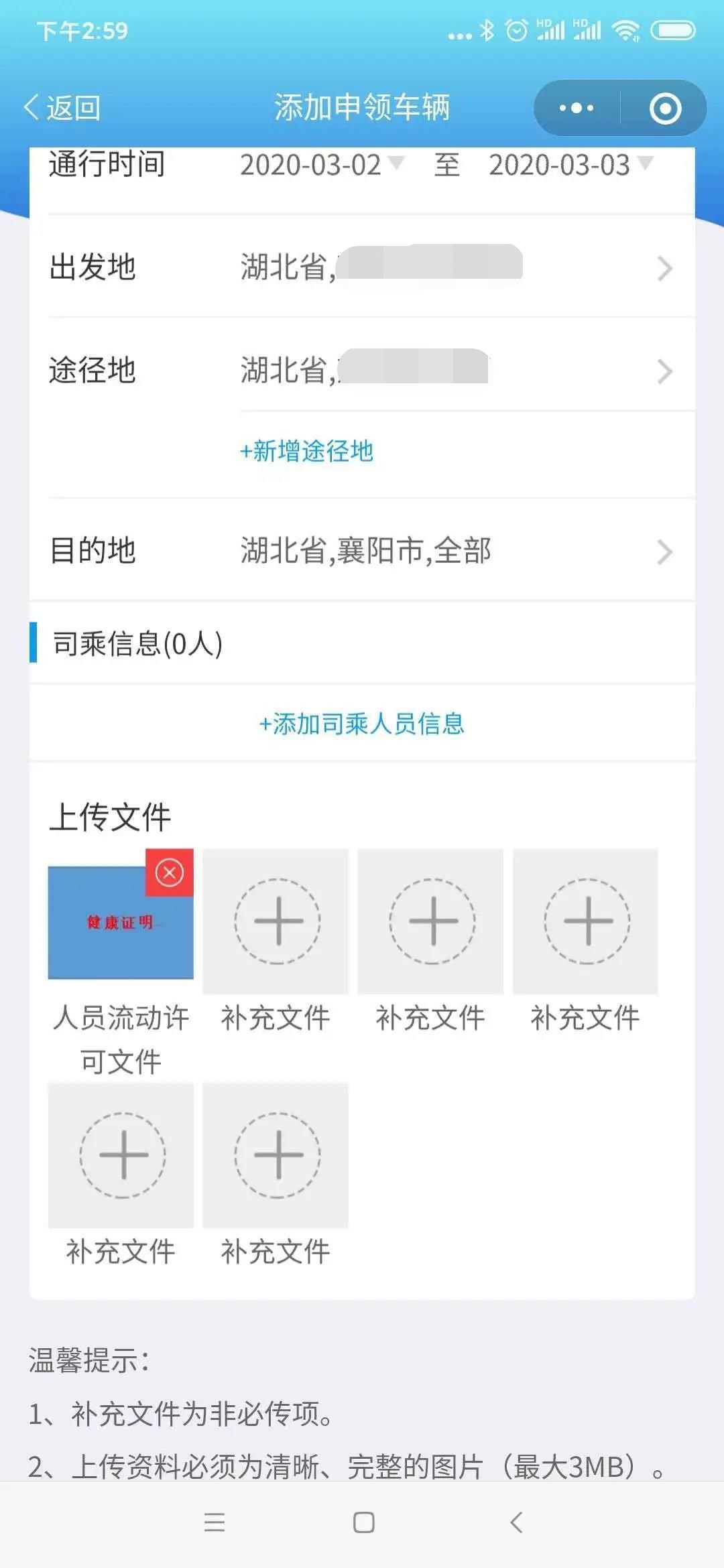Edit the 途径地 location
724x1568 pixels.
[456, 370]
